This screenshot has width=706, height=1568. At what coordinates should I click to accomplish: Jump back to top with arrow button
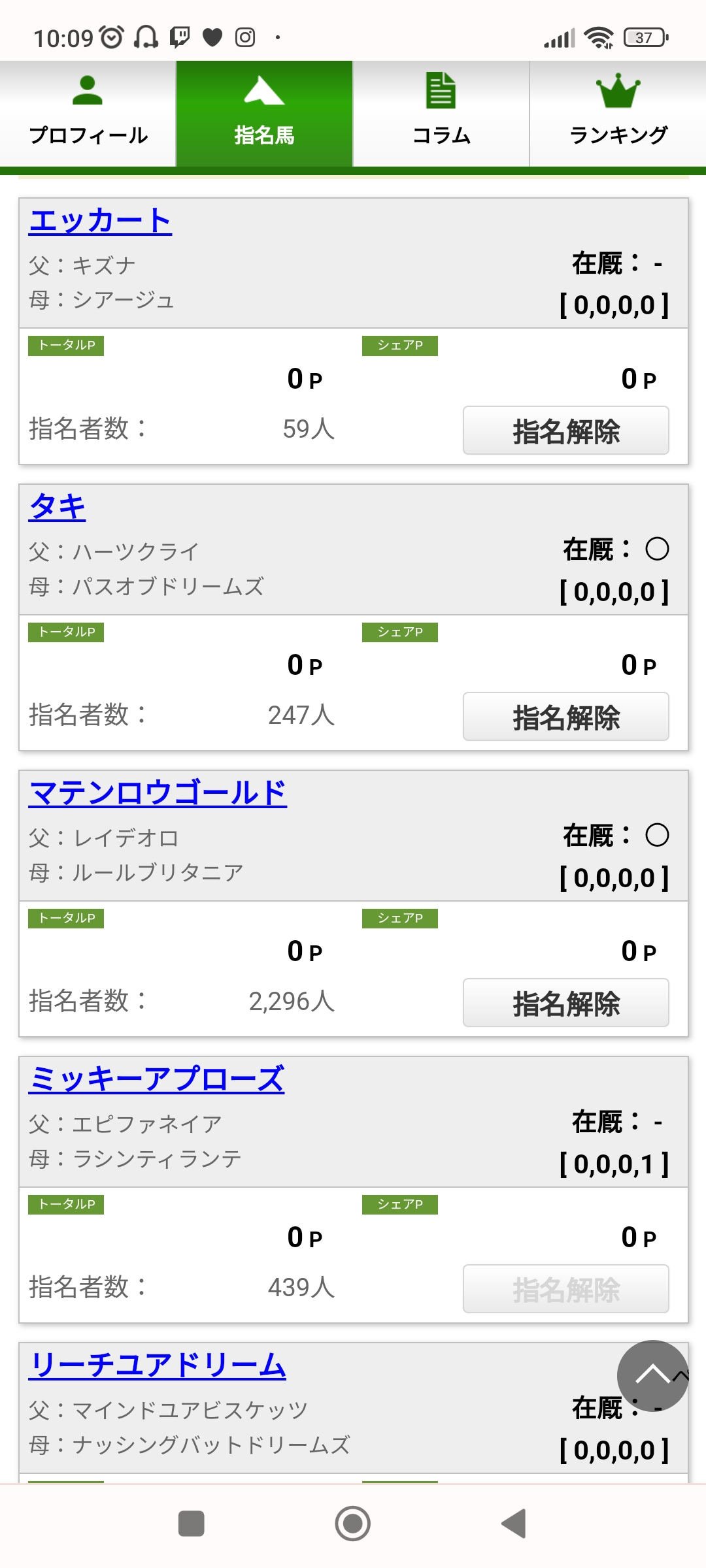point(652,1375)
